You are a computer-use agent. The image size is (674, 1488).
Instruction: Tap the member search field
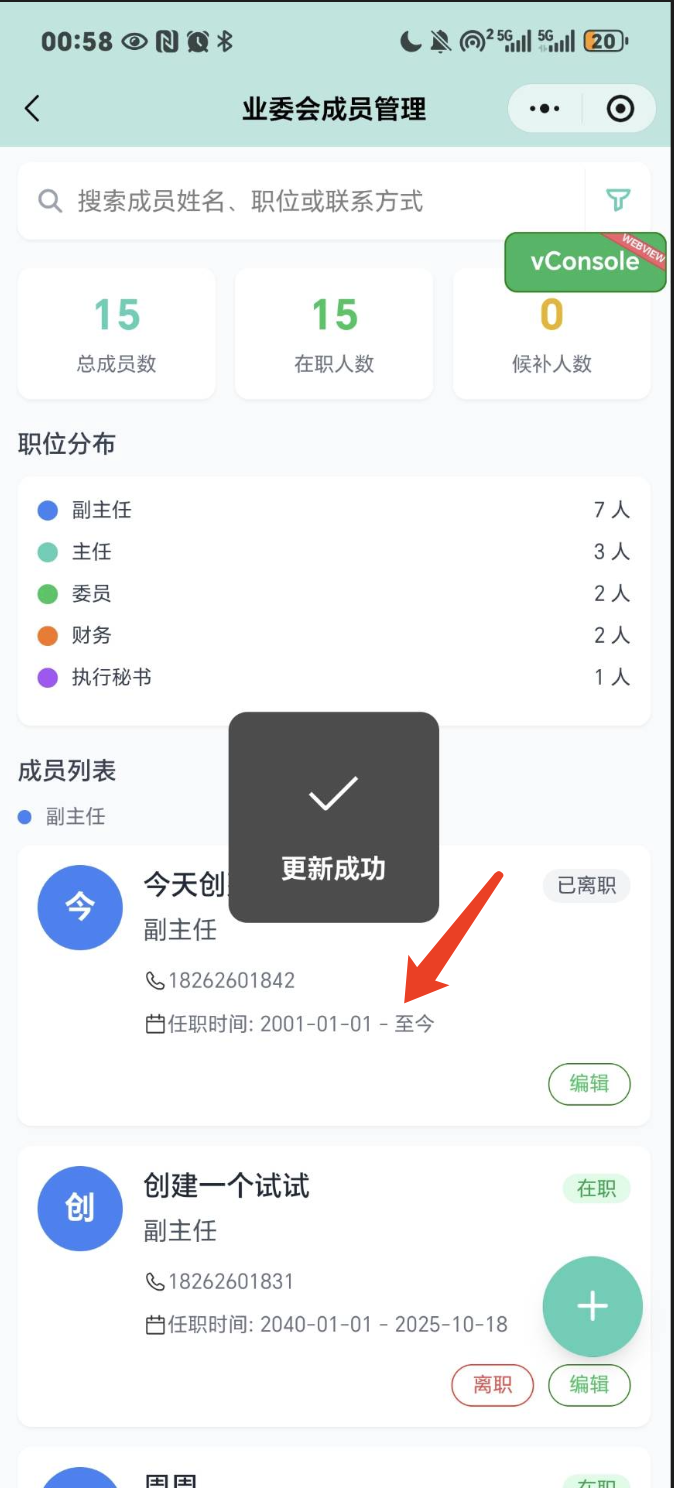(x=300, y=201)
